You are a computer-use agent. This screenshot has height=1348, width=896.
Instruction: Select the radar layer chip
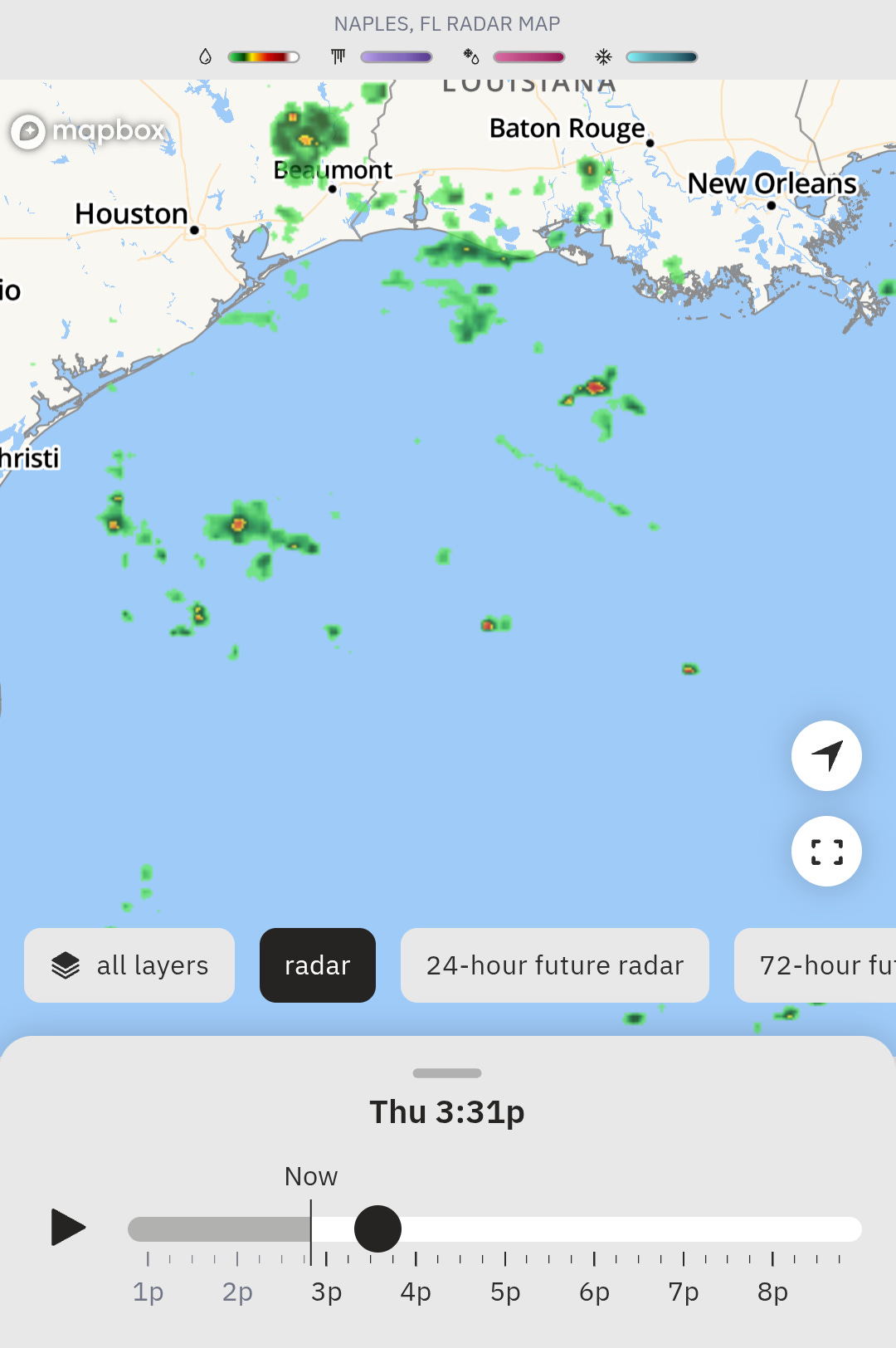pyautogui.click(x=318, y=965)
